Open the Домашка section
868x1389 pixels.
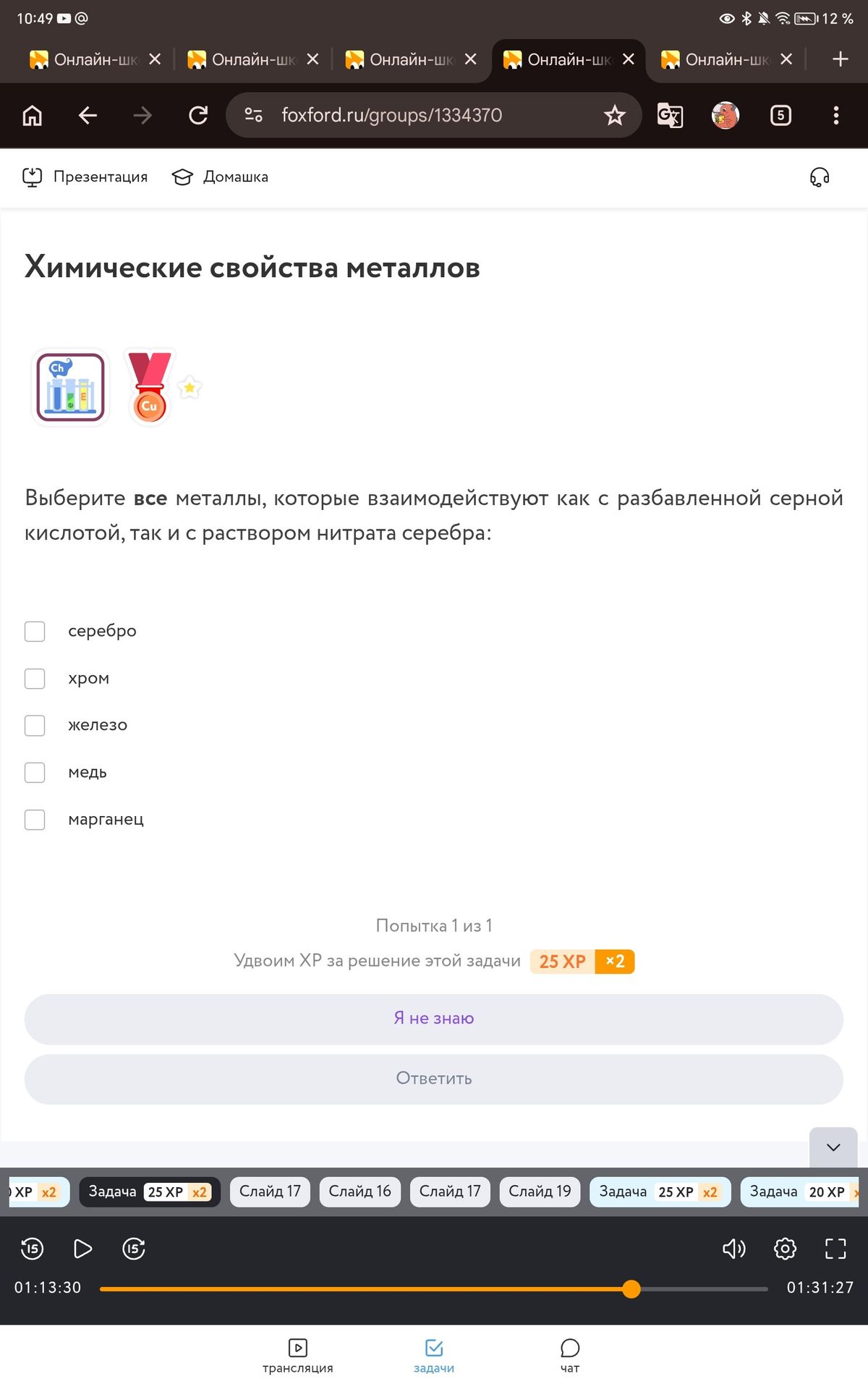point(221,177)
